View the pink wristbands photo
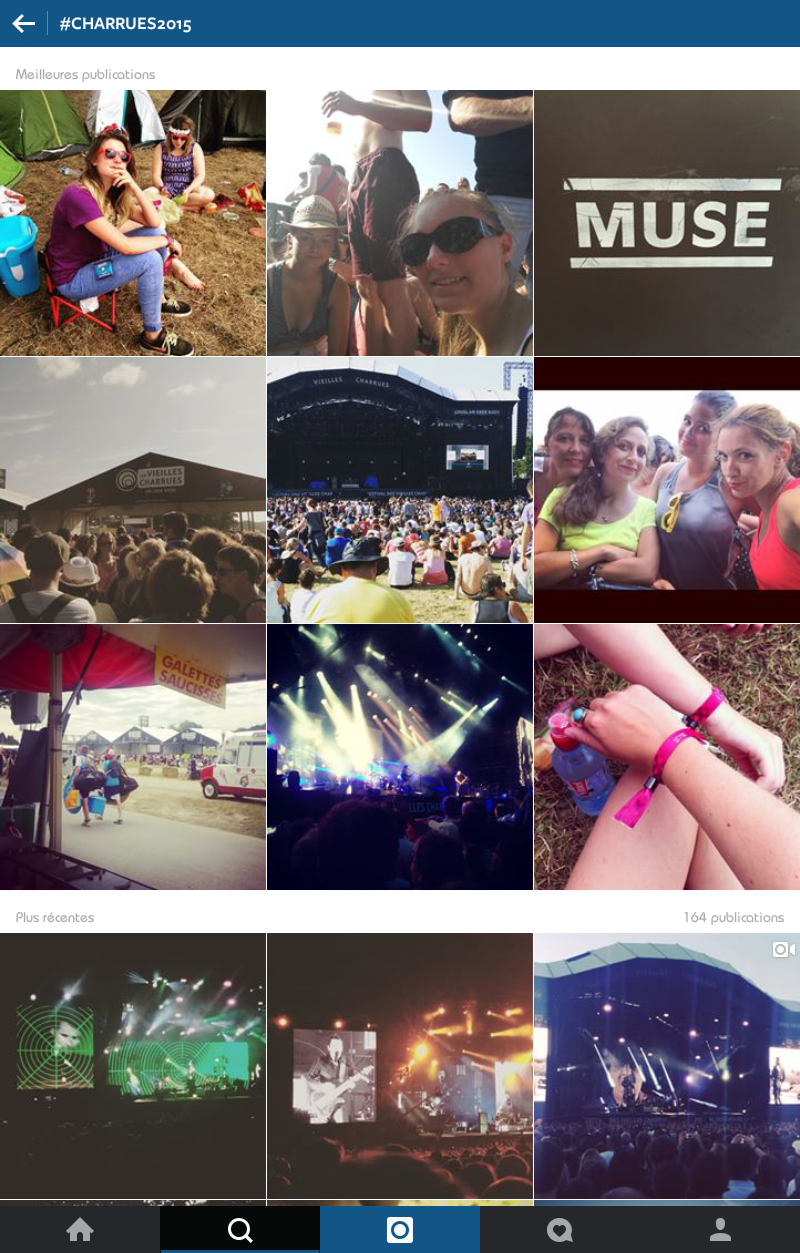800x1253 pixels. click(667, 757)
